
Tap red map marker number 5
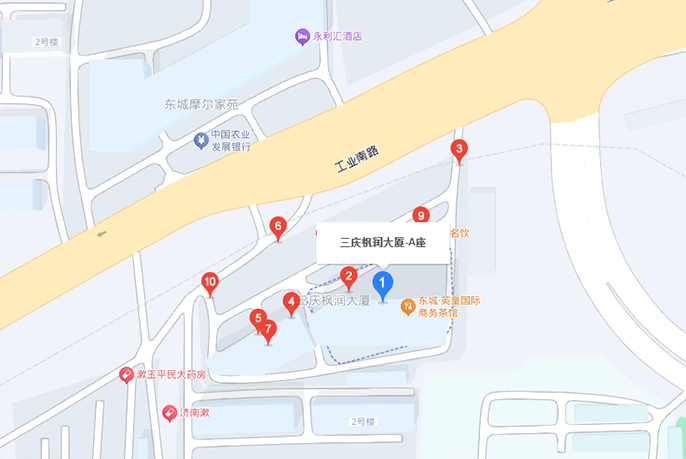[x=258, y=319]
